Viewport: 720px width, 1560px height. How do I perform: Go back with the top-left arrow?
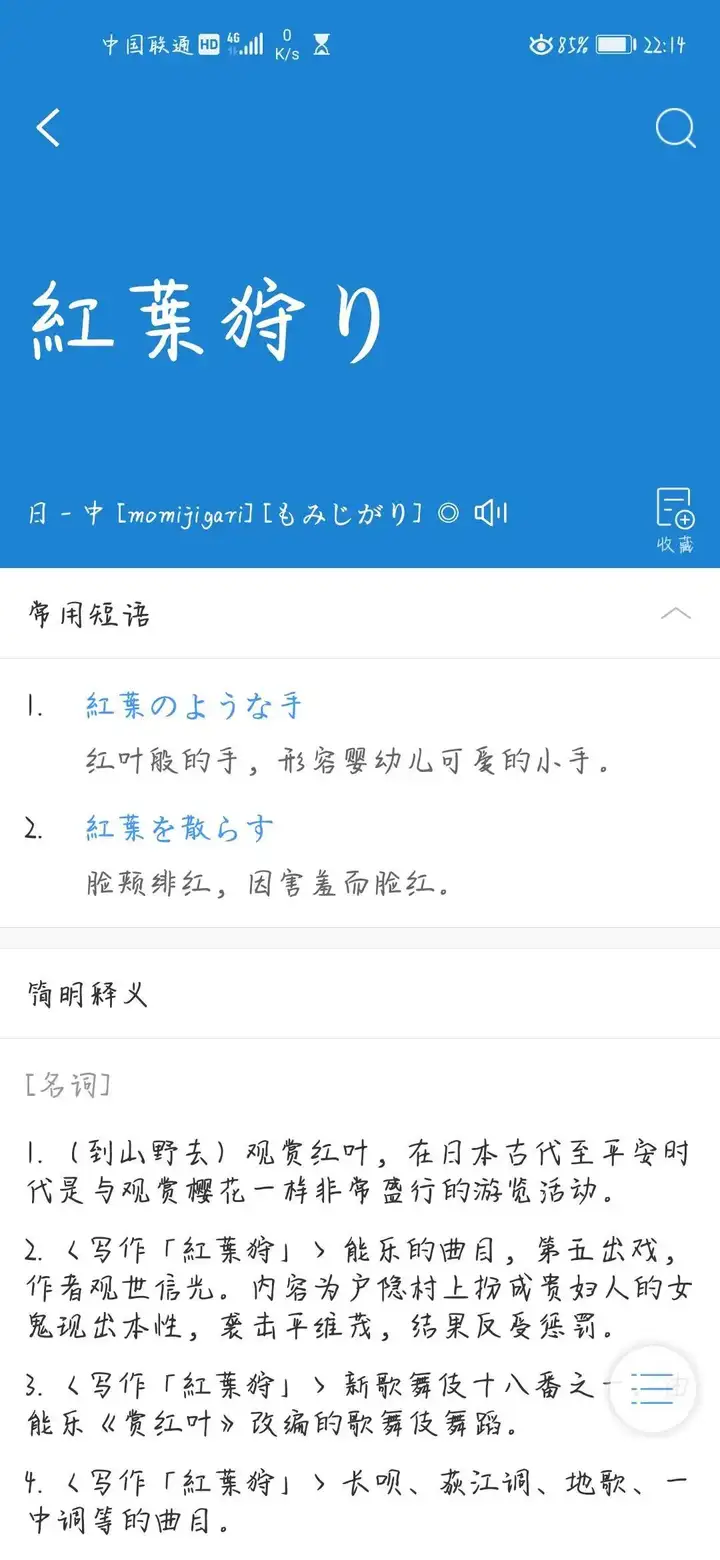pyautogui.click(x=48, y=128)
